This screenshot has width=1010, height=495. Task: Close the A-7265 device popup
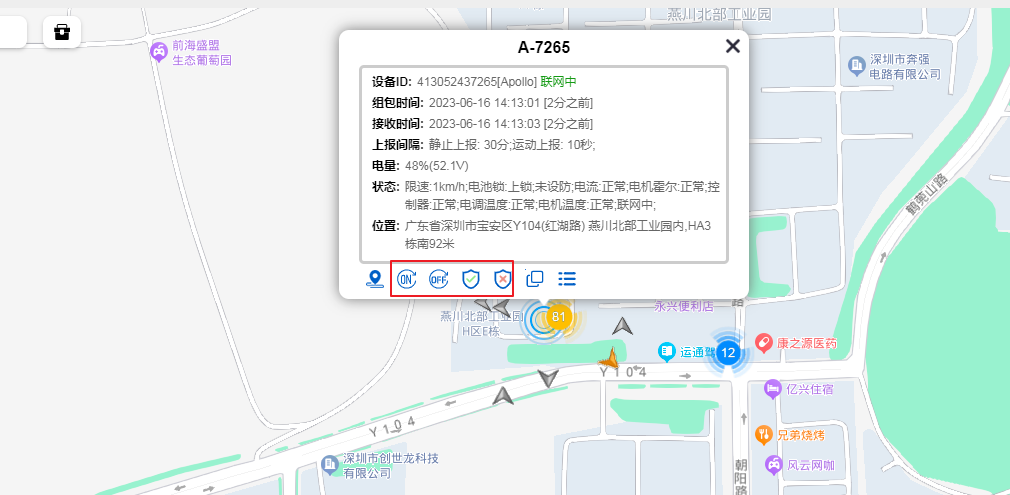(x=733, y=46)
